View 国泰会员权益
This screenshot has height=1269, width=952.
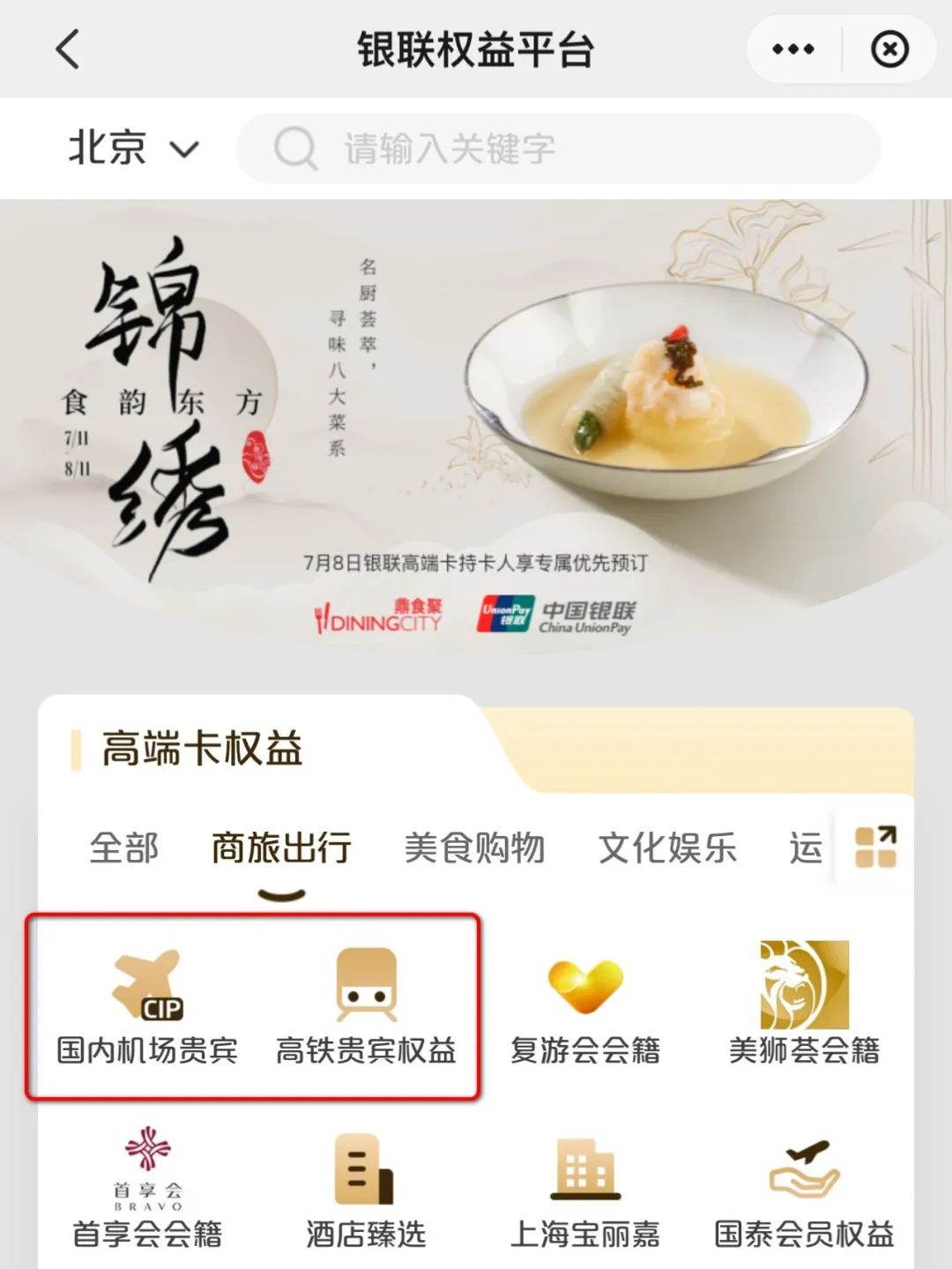pyautogui.click(x=804, y=1191)
